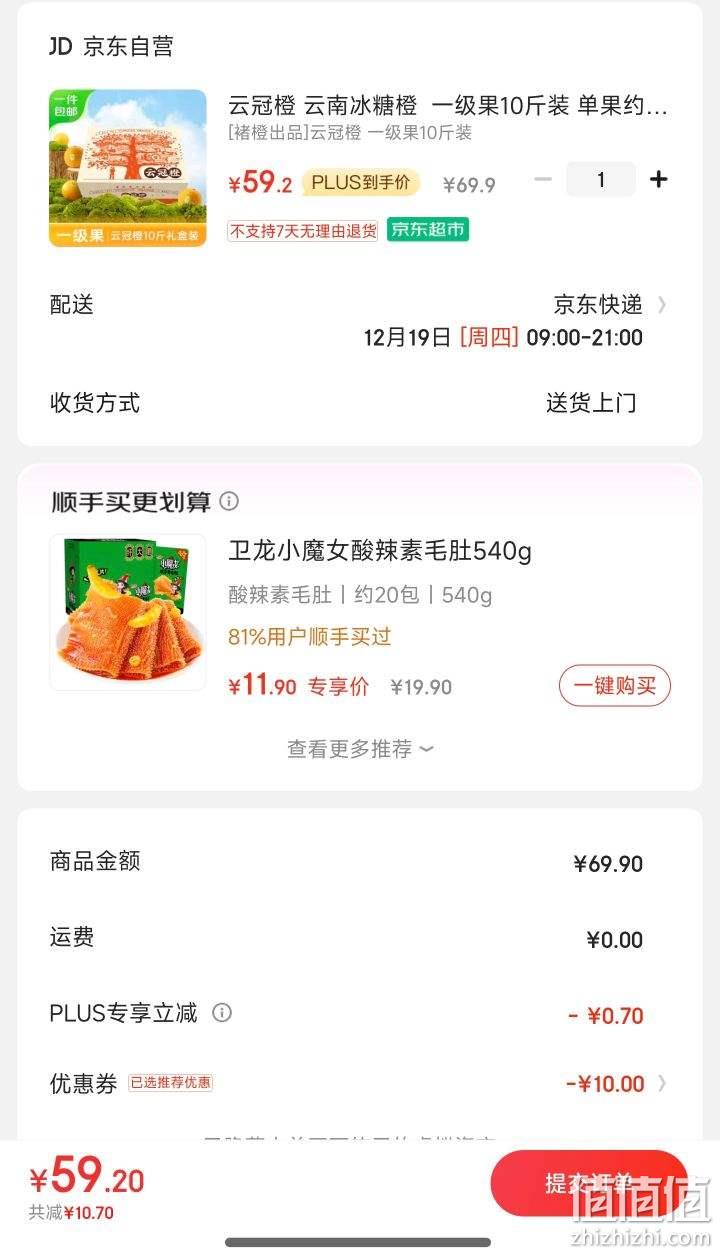Open the 卫龙小魔女酸辣素毛肚 product image

point(128,612)
